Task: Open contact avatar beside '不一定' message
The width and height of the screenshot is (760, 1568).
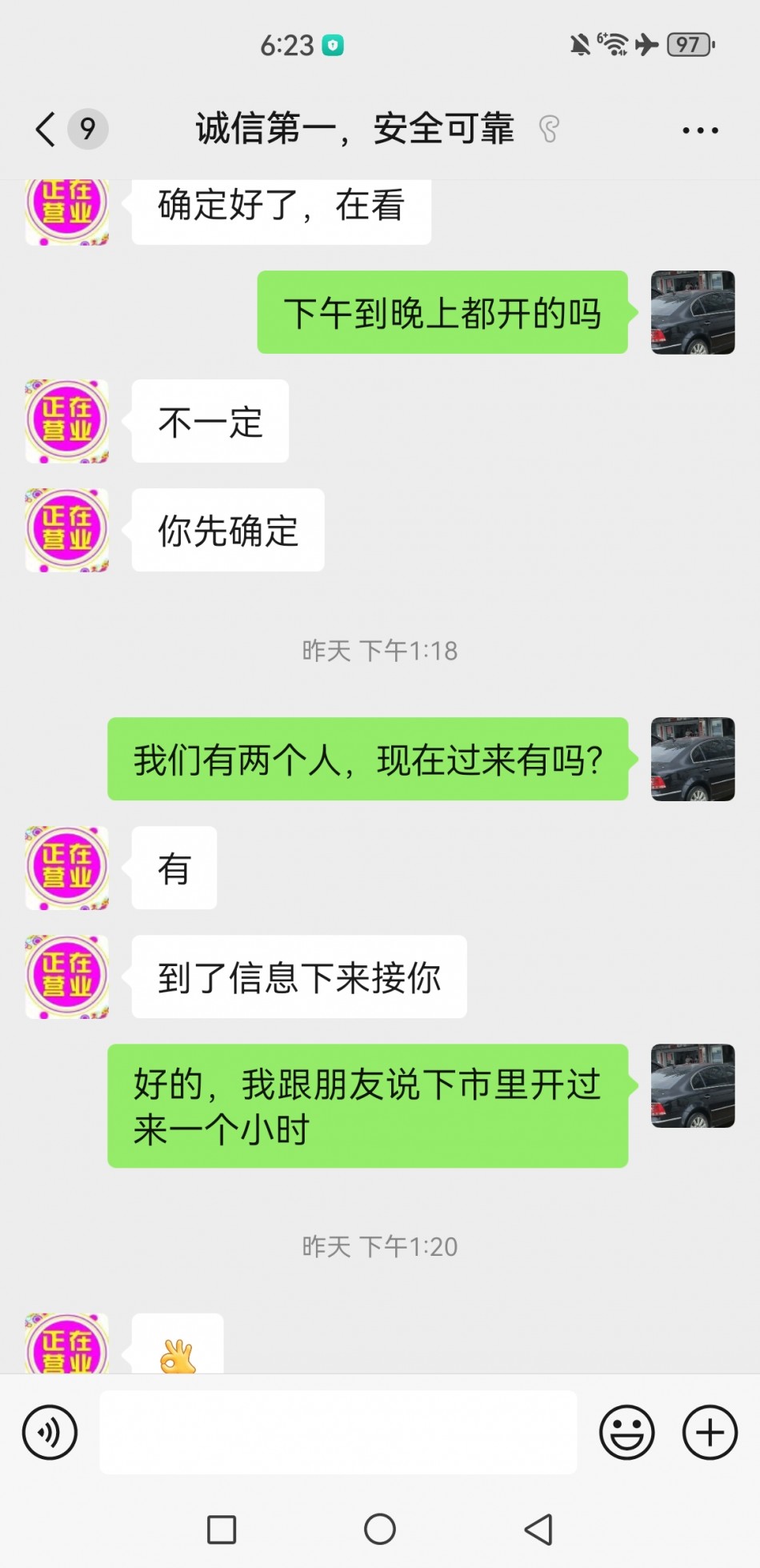Action: pyautogui.click(x=67, y=421)
